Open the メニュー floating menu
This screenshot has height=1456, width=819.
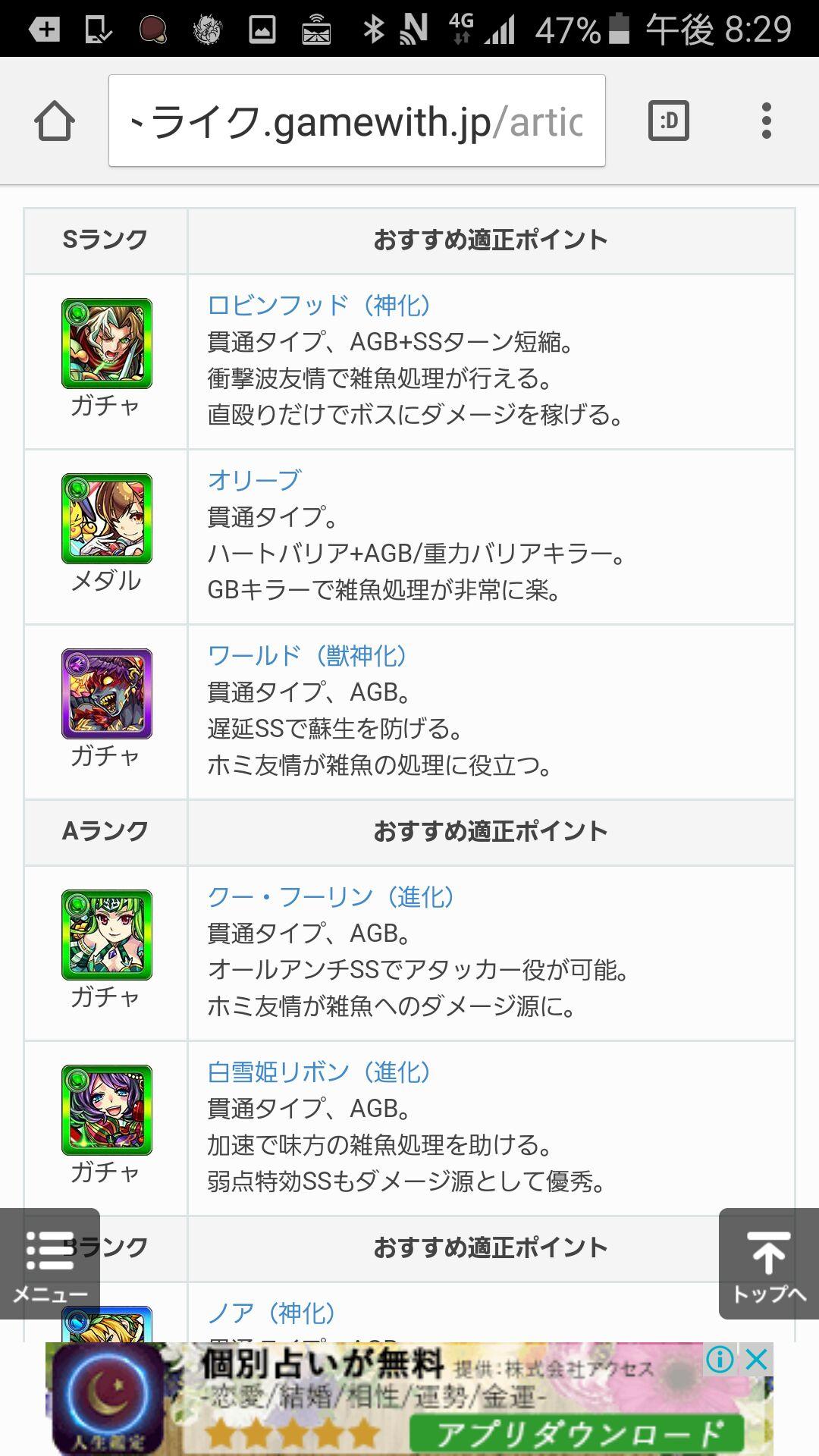point(50,1263)
